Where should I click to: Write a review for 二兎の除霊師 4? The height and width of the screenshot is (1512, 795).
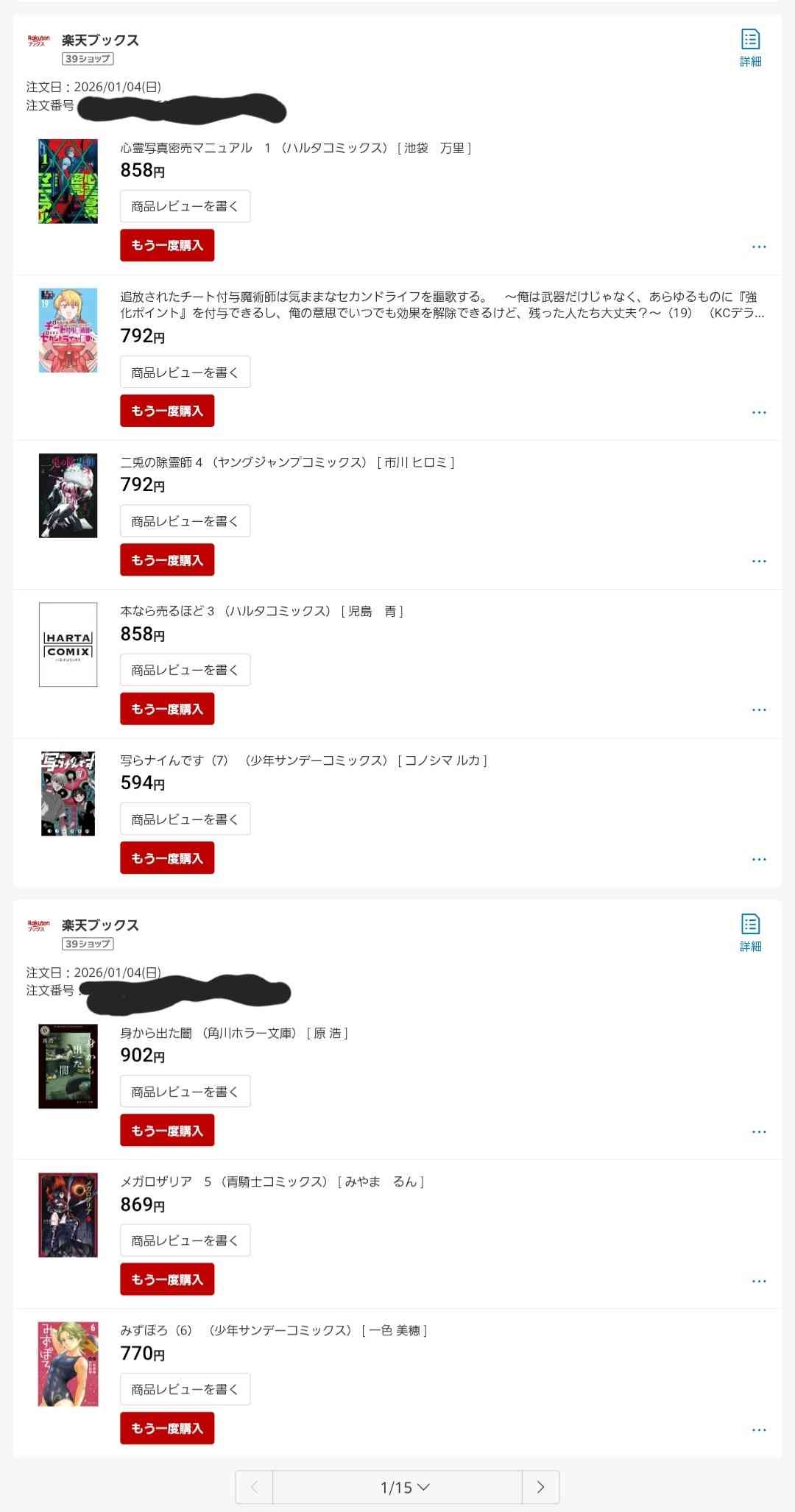pos(185,521)
